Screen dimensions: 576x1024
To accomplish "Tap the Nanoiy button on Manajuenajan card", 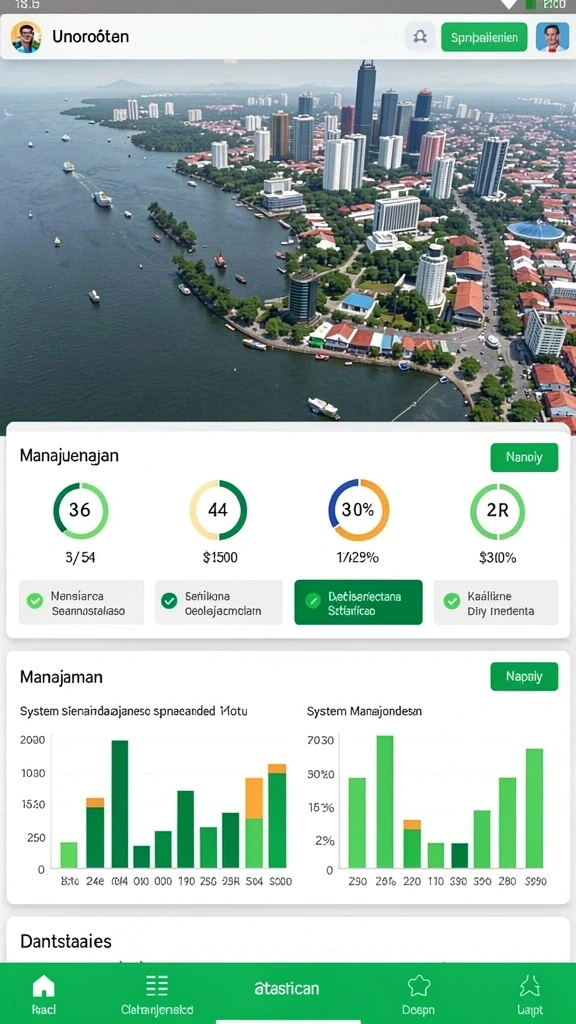I will click(x=524, y=457).
